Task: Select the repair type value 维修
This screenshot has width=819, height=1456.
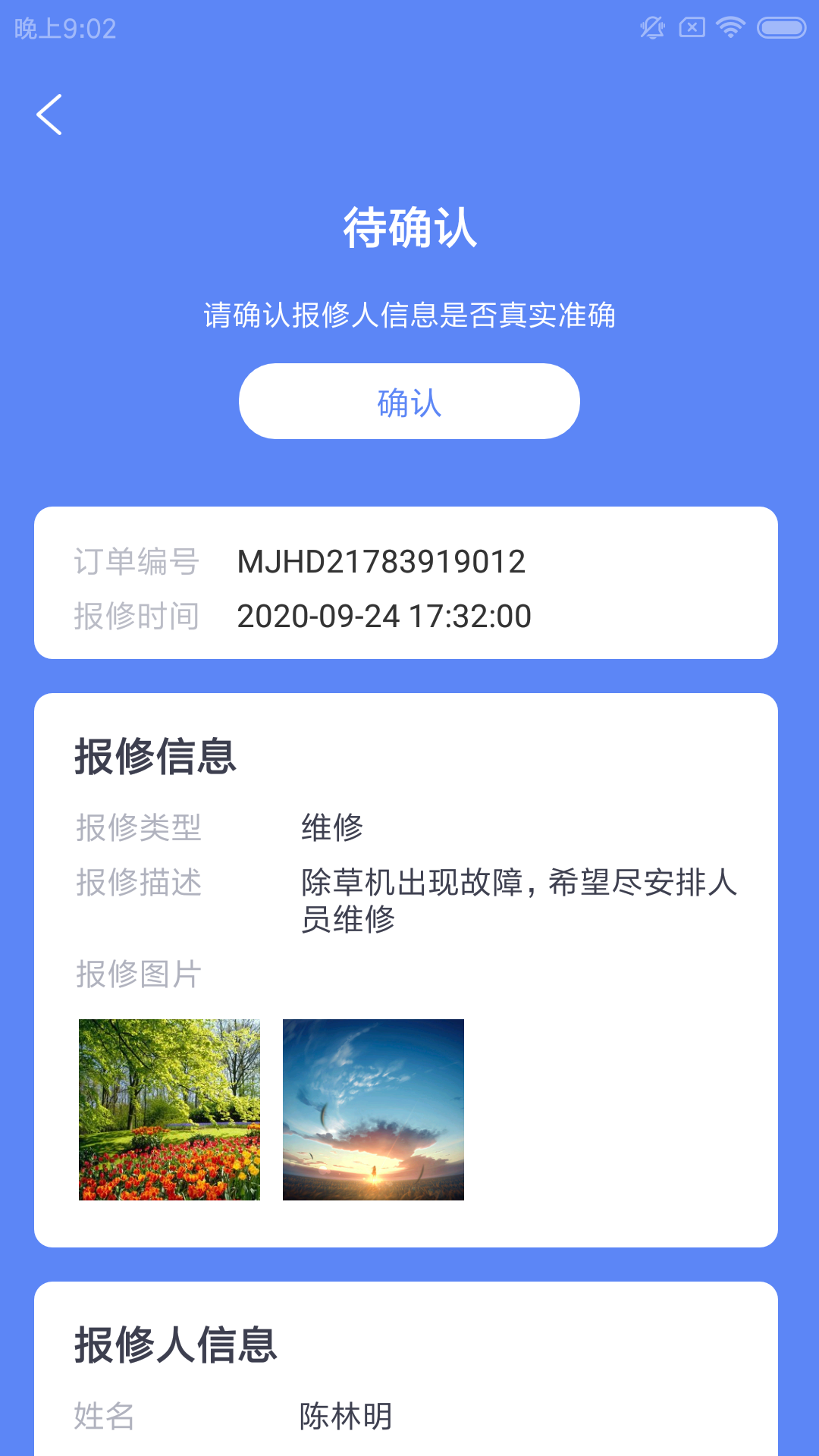Action: 332,829
